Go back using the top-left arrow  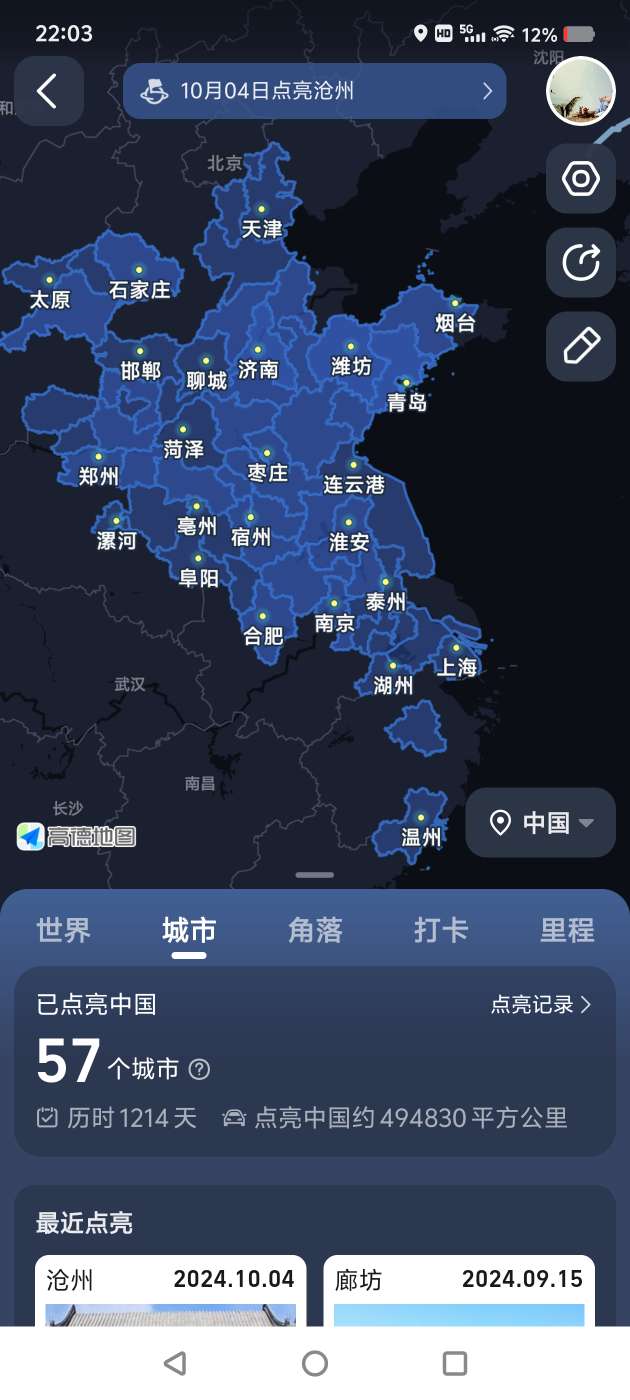[x=47, y=91]
